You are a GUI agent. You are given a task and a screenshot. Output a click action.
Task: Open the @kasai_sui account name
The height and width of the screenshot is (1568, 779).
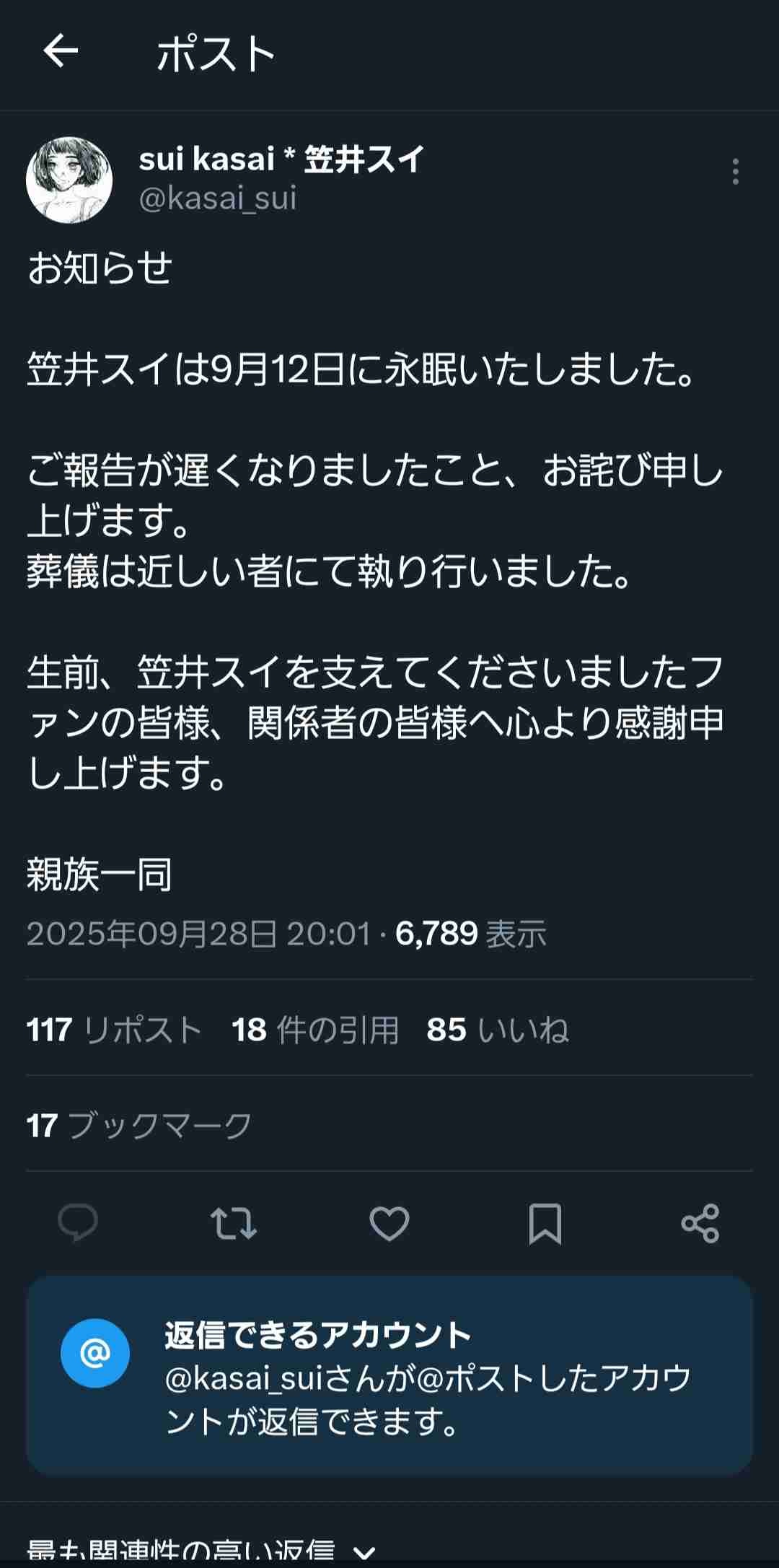pyautogui.click(x=217, y=198)
